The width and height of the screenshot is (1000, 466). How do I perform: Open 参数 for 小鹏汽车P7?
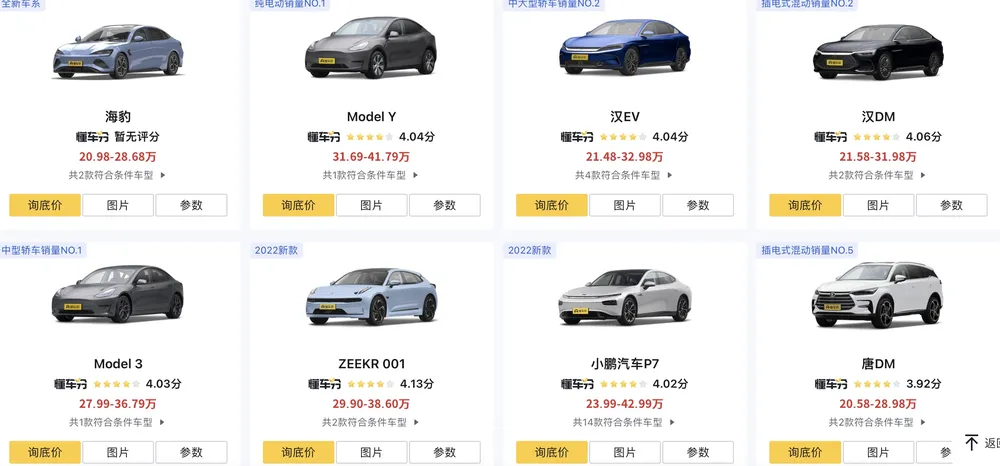[698, 453]
